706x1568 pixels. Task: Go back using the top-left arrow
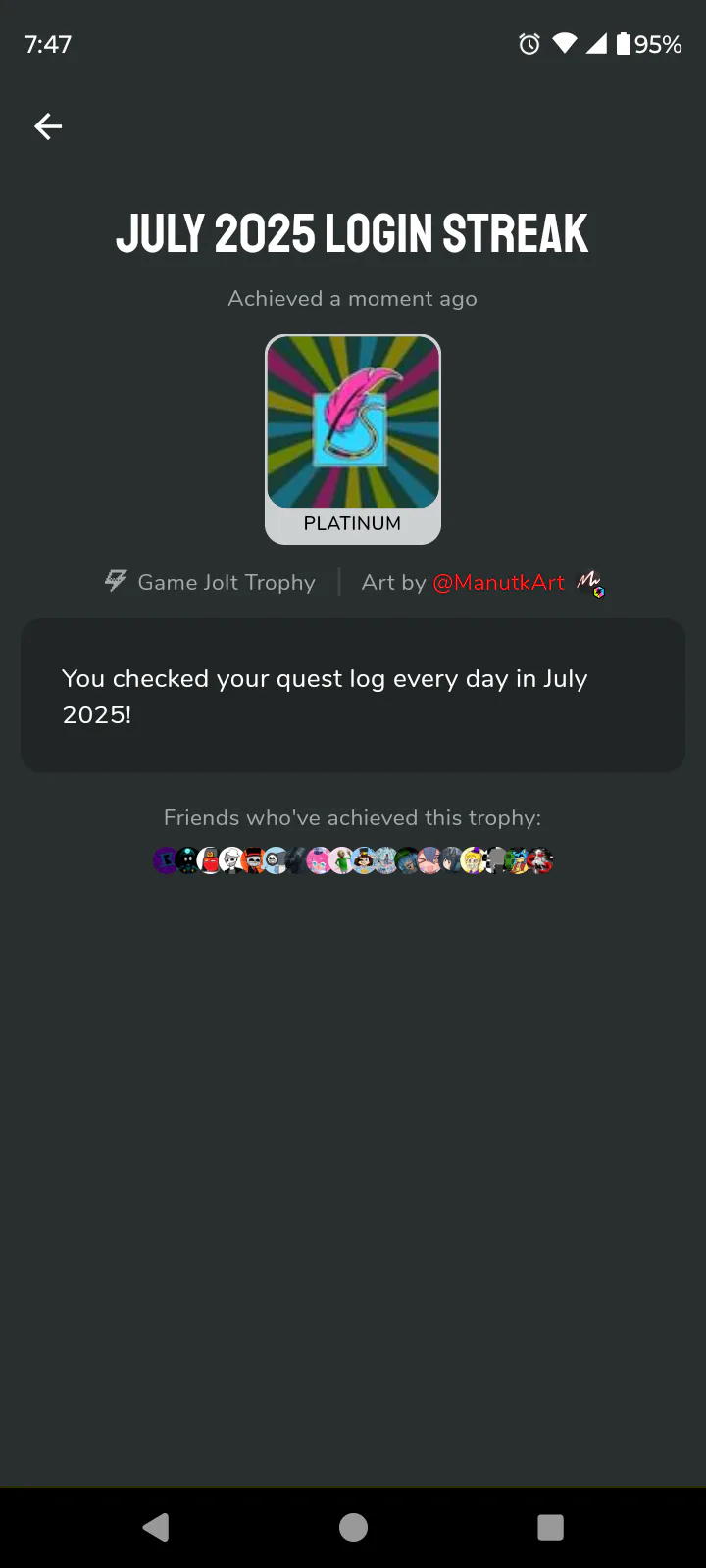pyautogui.click(x=48, y=126)
